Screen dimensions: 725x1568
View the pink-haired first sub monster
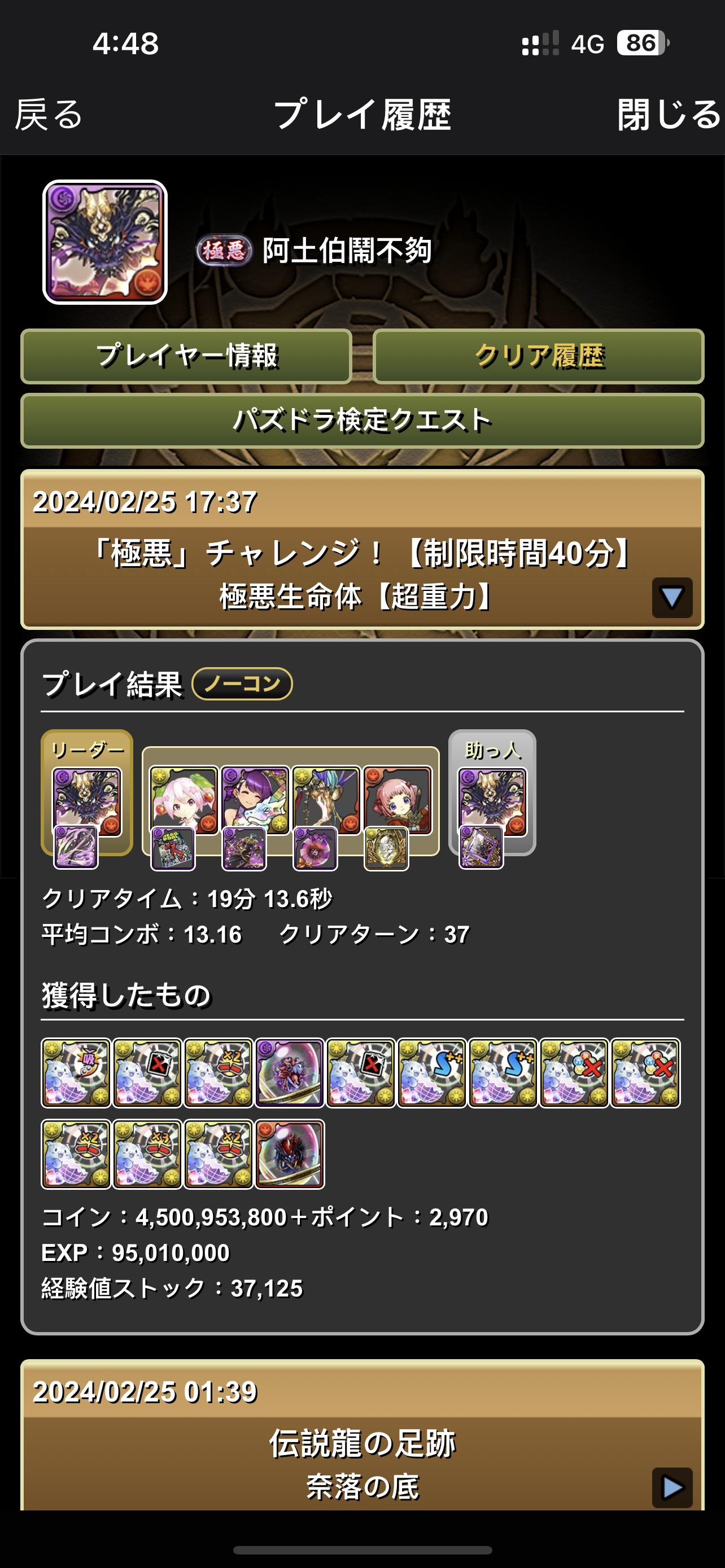(184, 799)
